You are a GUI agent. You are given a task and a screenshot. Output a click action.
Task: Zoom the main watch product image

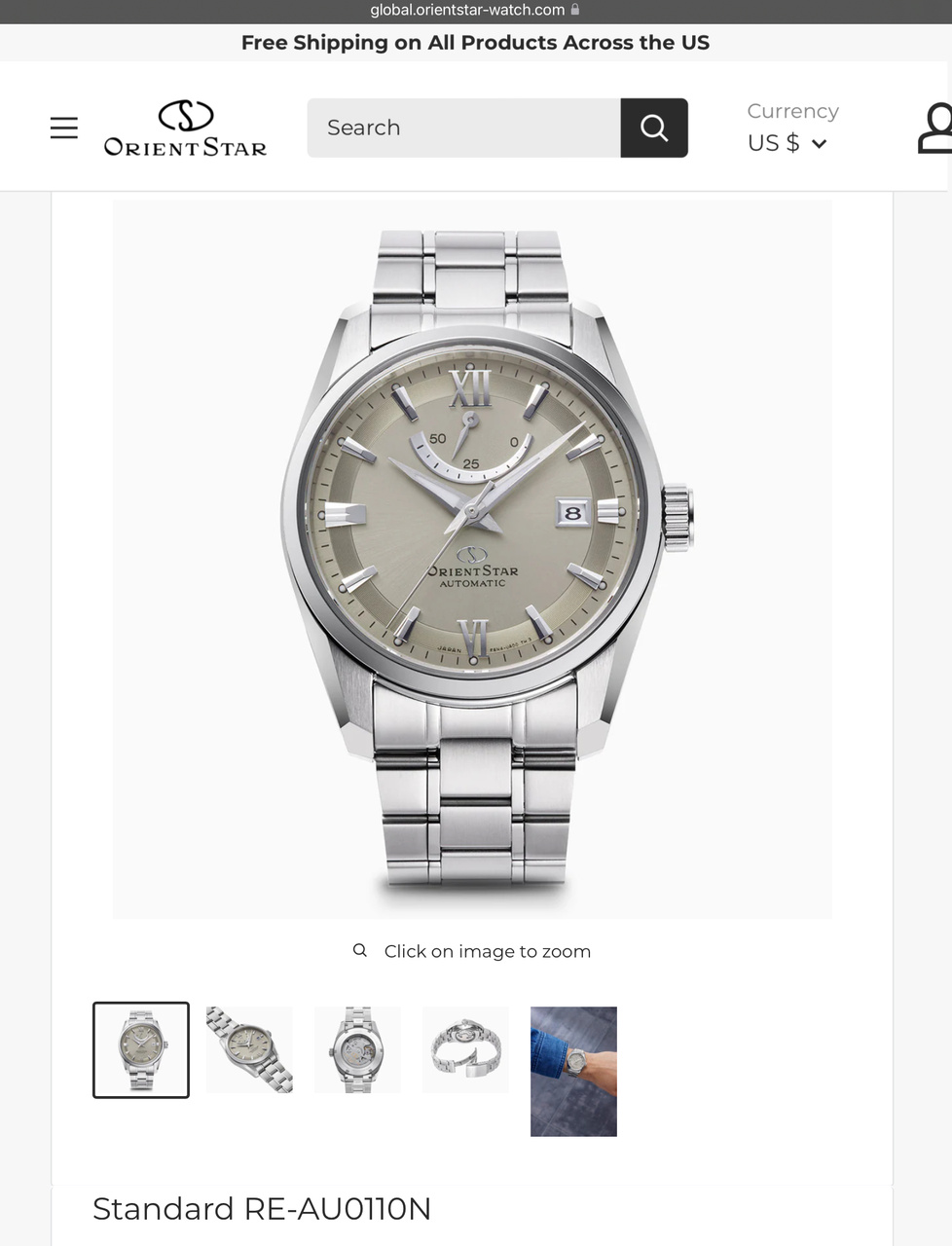472,559
